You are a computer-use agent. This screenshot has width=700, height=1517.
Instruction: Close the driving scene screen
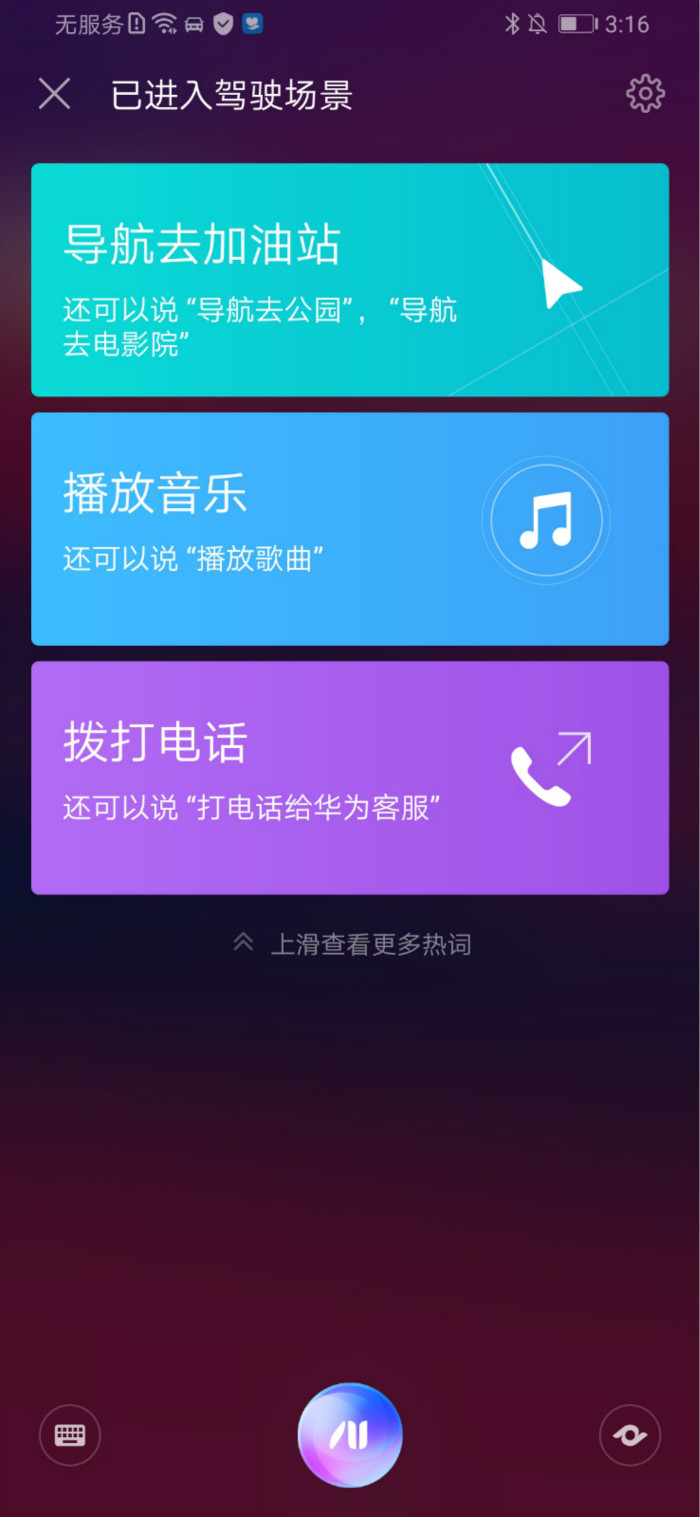pyautogui.click(x=54, y=94)
